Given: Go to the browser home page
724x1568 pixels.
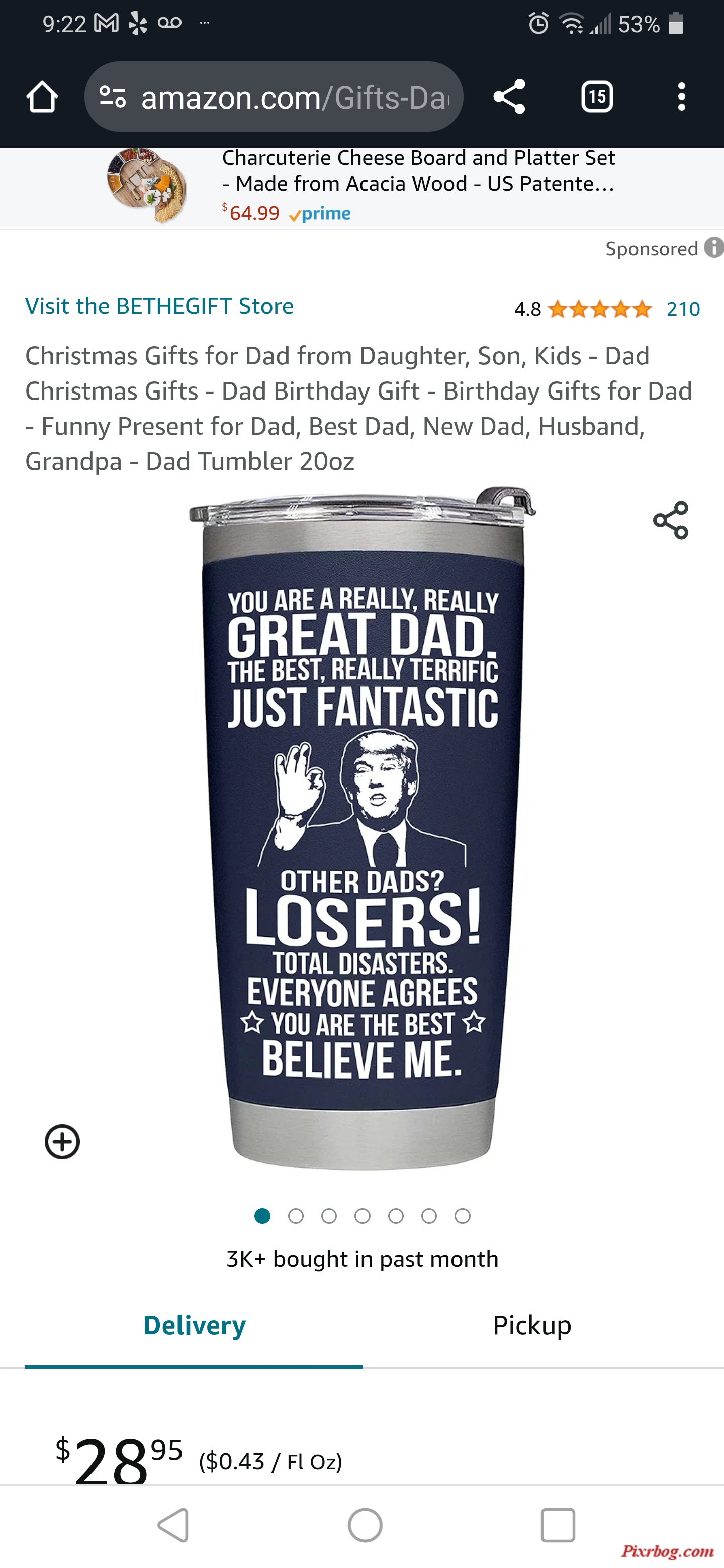Looking at the screenshot, I should pyautogui.click(x=42, y=97).
